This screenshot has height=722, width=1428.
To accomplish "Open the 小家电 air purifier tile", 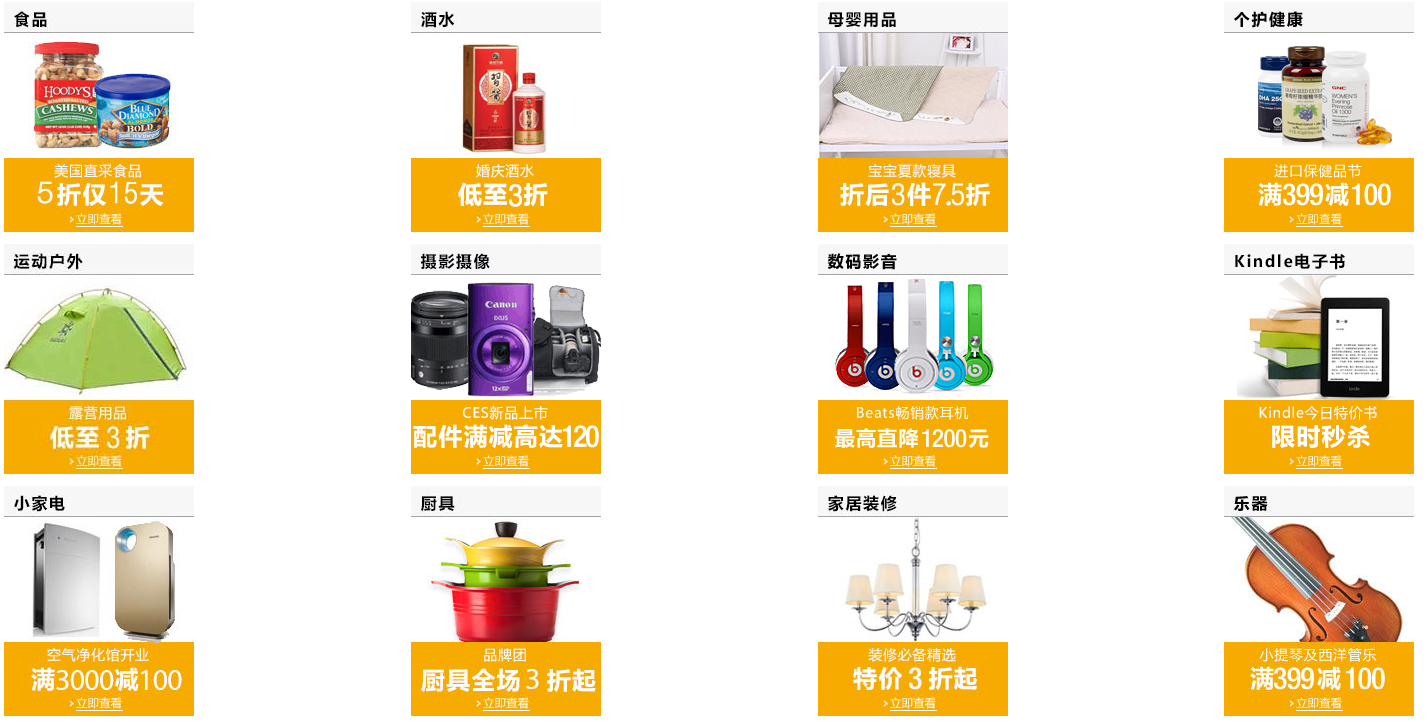I will click(98, 580).
